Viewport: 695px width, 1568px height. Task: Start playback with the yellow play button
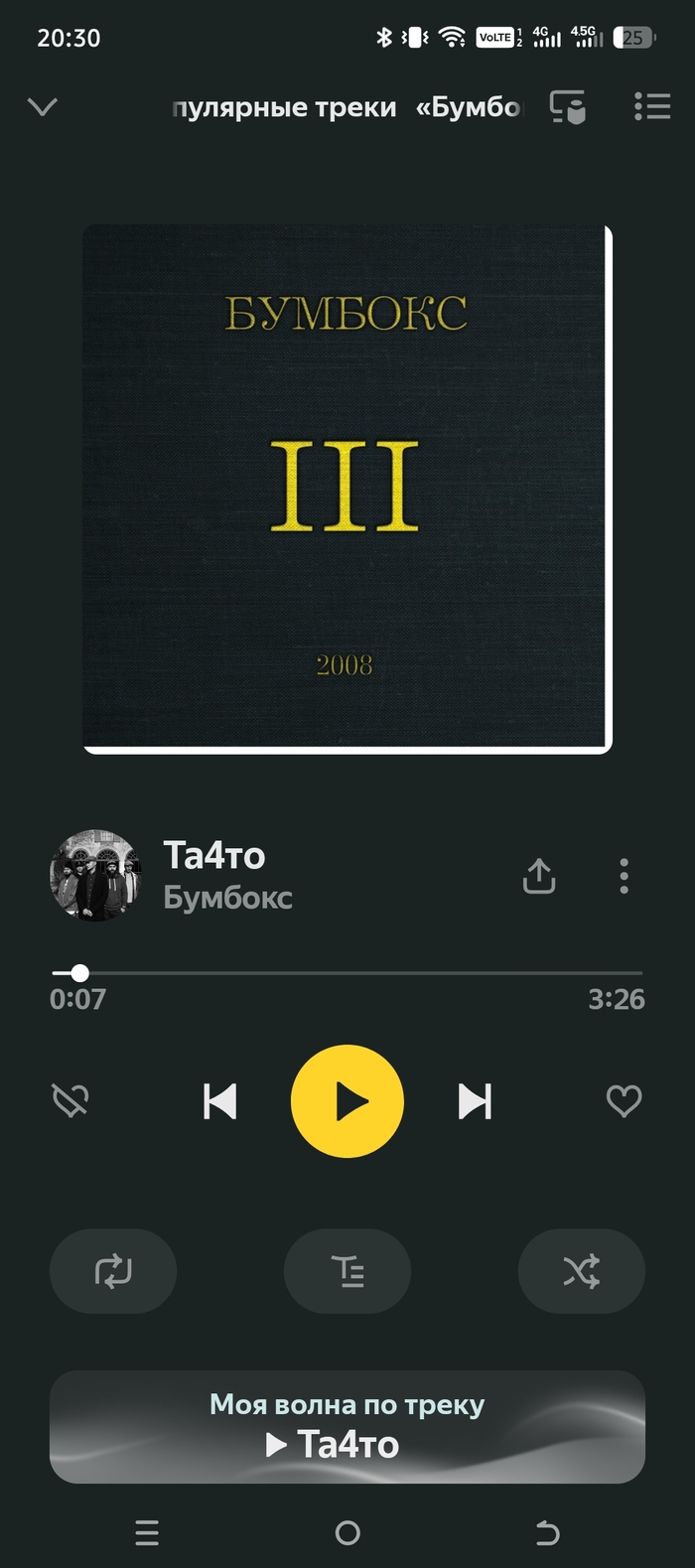(347, 1101)
